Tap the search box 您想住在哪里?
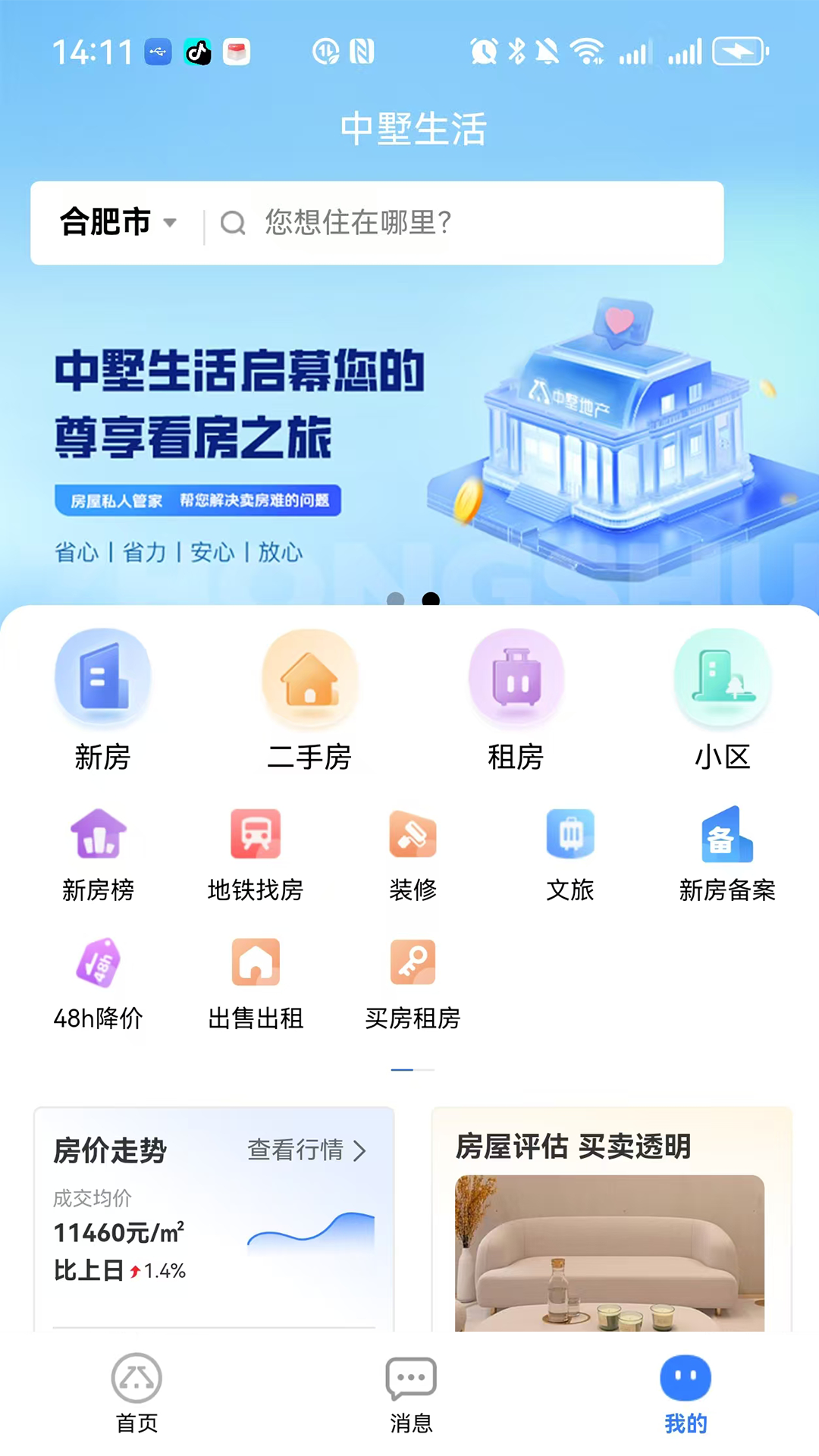The image size is (819, 1456). click(463, 223)
